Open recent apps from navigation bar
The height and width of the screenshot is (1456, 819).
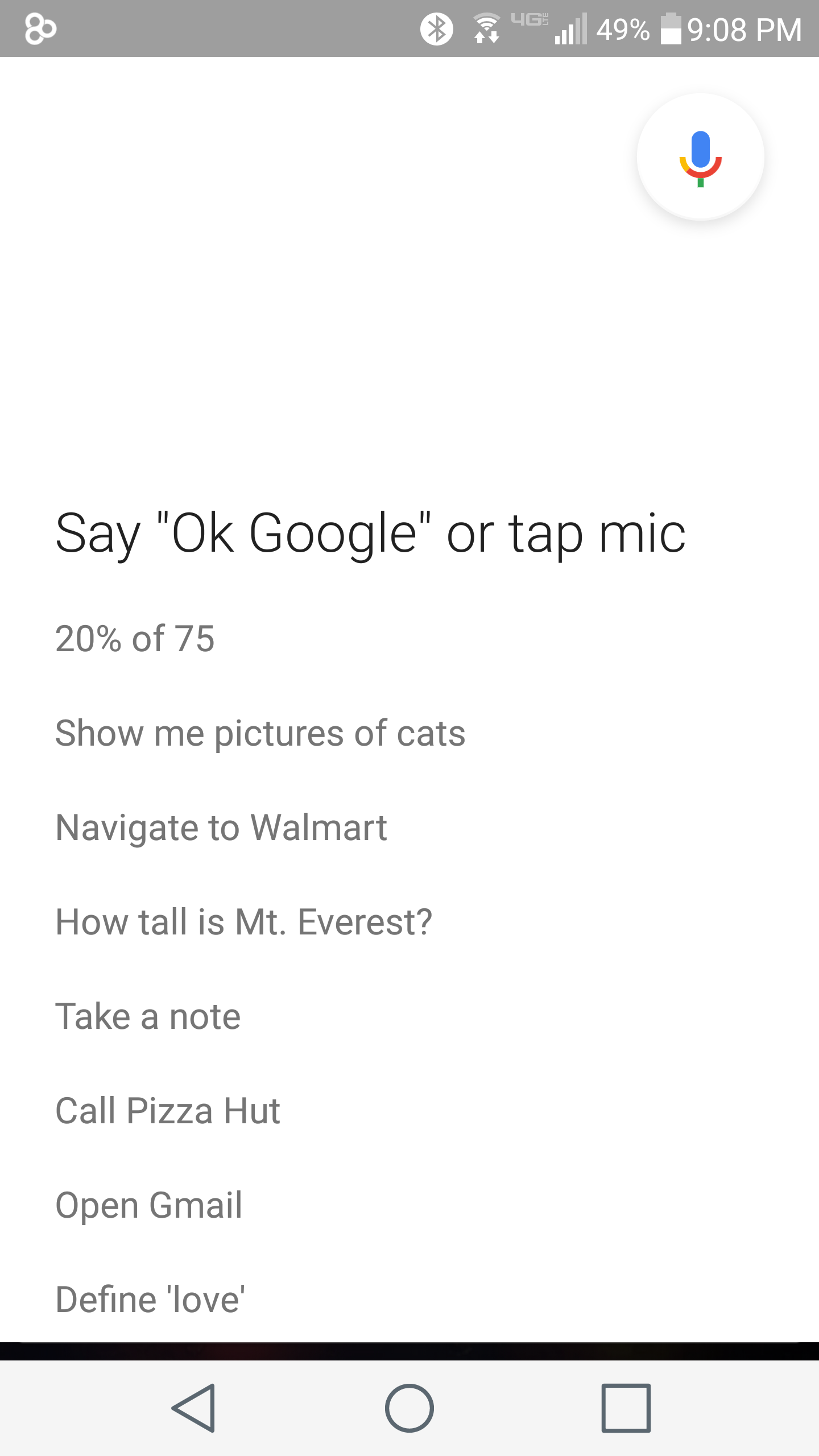[626, 1408]
